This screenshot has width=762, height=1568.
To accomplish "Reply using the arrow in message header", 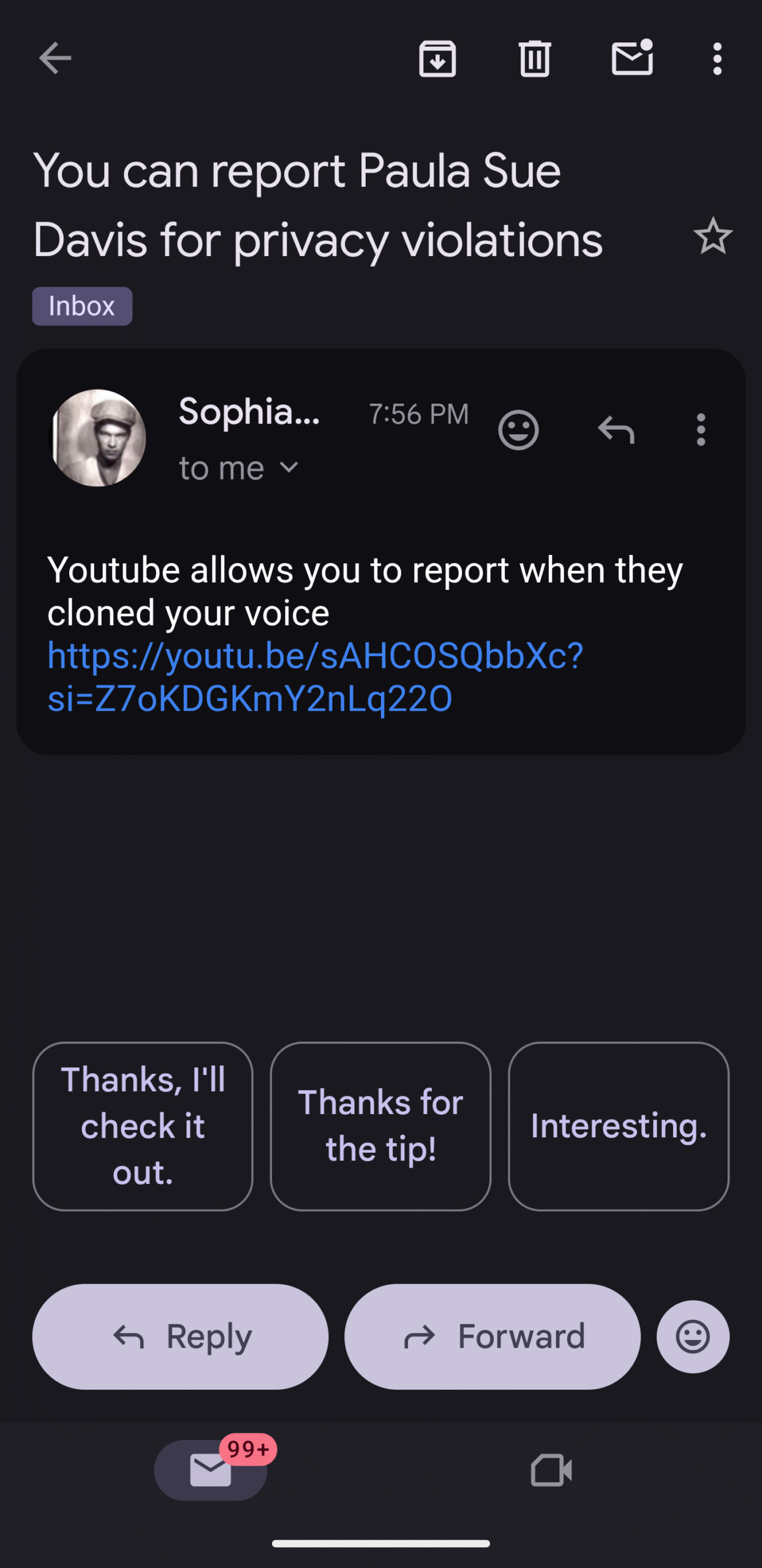I will pos(616,430).
